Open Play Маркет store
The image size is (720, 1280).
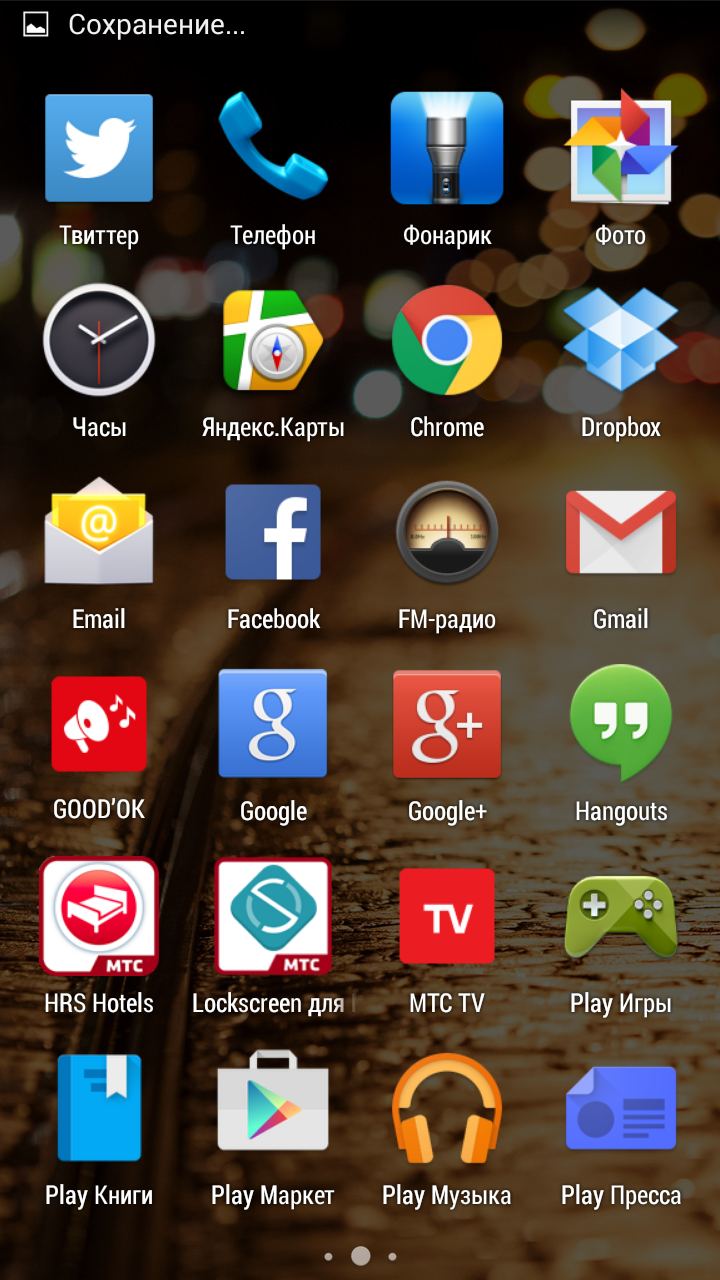click(x=273, y=1108)
